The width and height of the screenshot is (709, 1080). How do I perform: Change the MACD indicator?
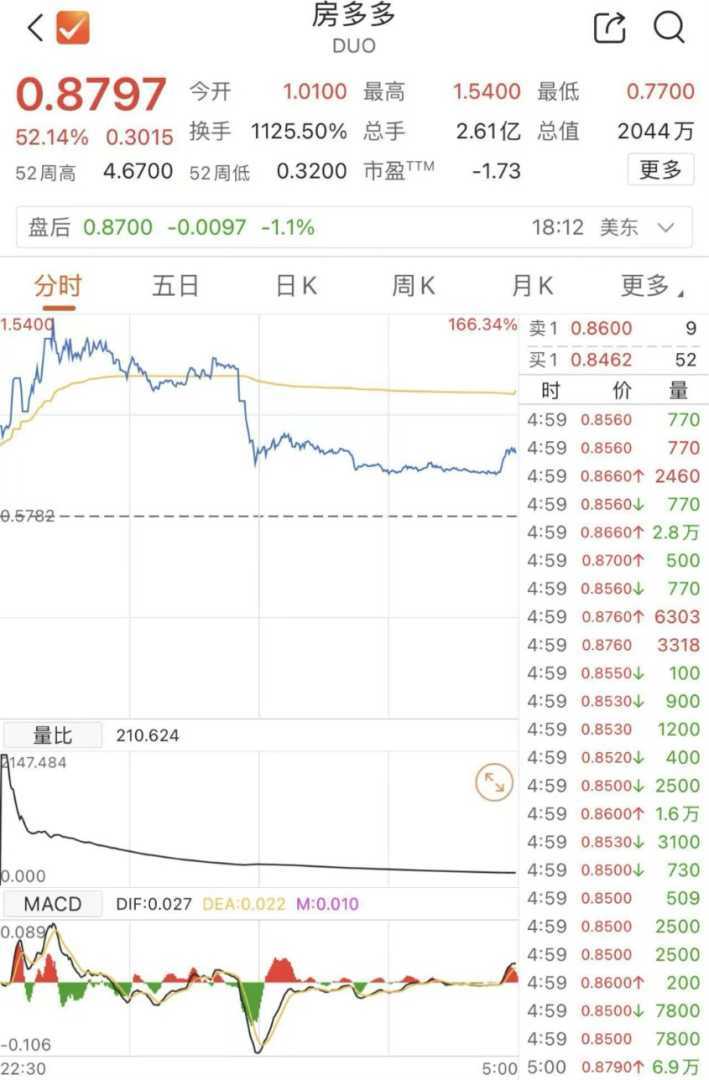52,904
